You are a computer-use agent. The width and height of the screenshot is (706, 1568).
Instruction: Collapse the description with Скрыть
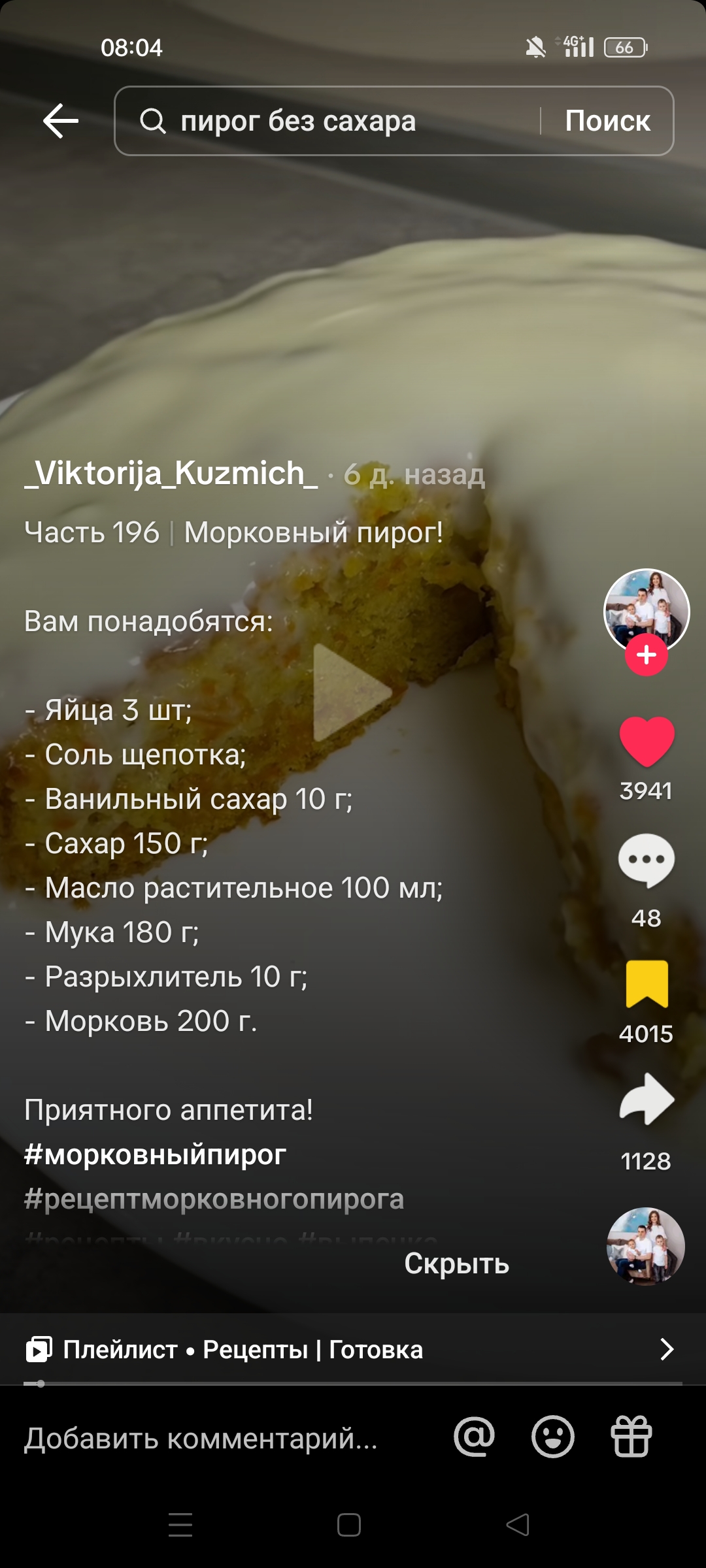tap(456, 1263)
